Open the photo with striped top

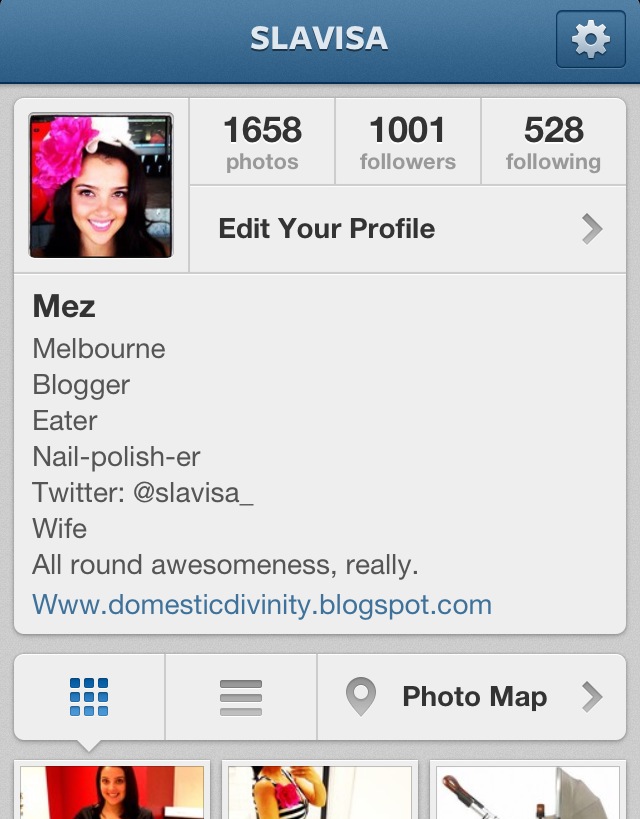pyautogui.click(x=319, y=792)
